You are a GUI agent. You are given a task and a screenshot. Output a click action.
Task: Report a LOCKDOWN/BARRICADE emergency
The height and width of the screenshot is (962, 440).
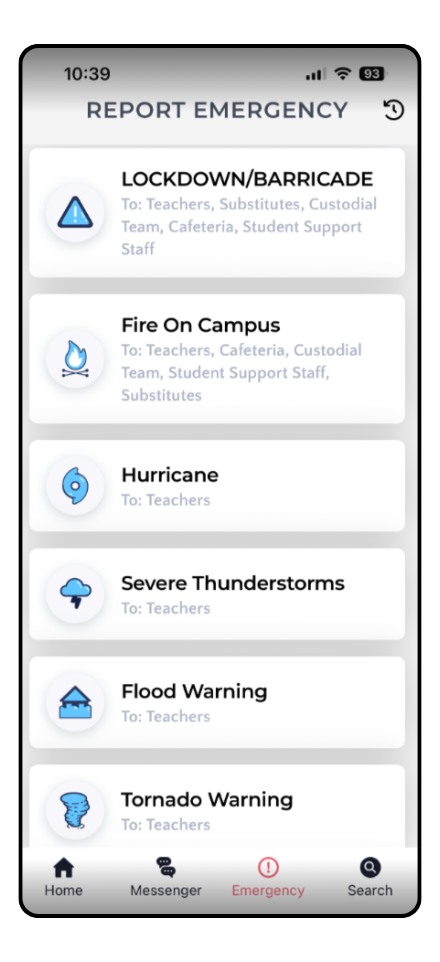[x=217, y=212]
